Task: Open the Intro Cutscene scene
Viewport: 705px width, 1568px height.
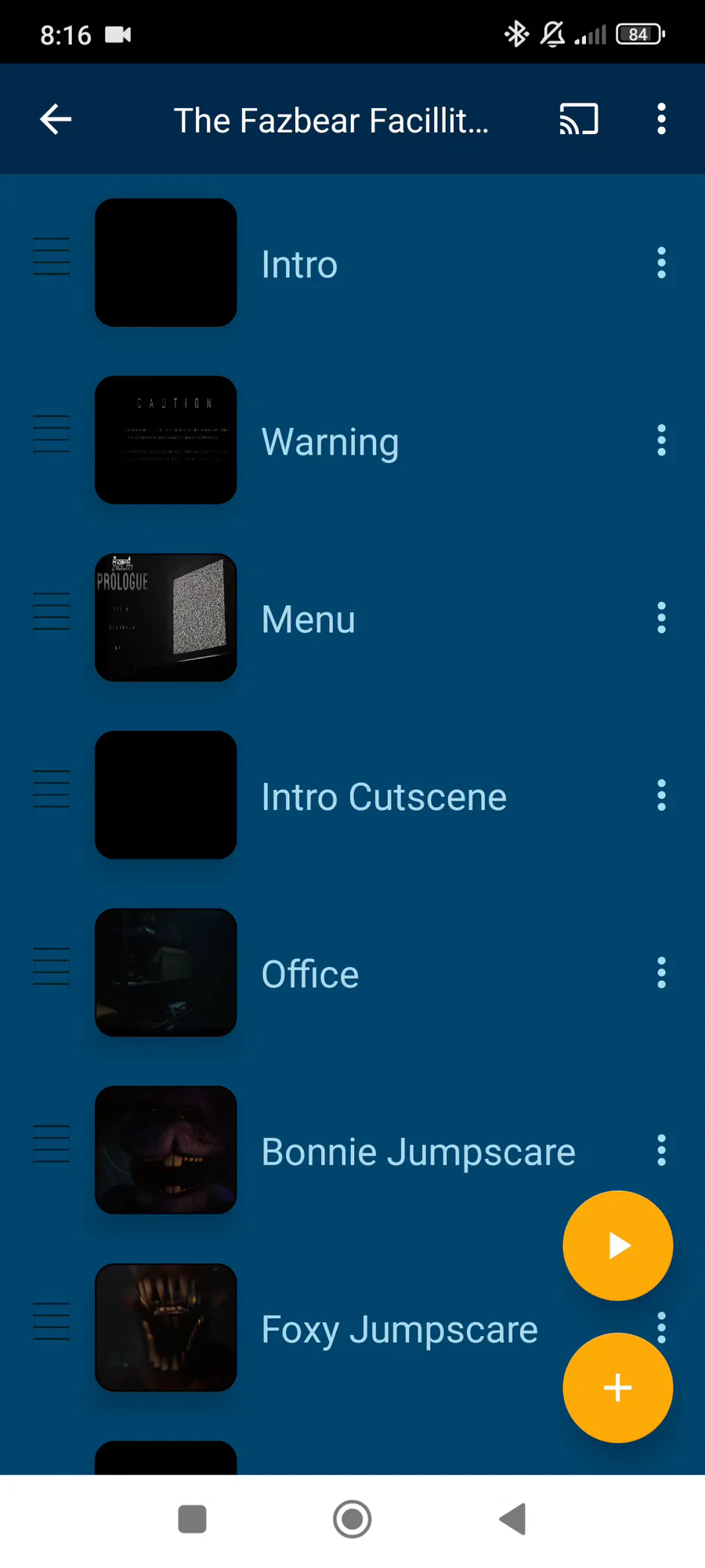Action: (383, 797)
